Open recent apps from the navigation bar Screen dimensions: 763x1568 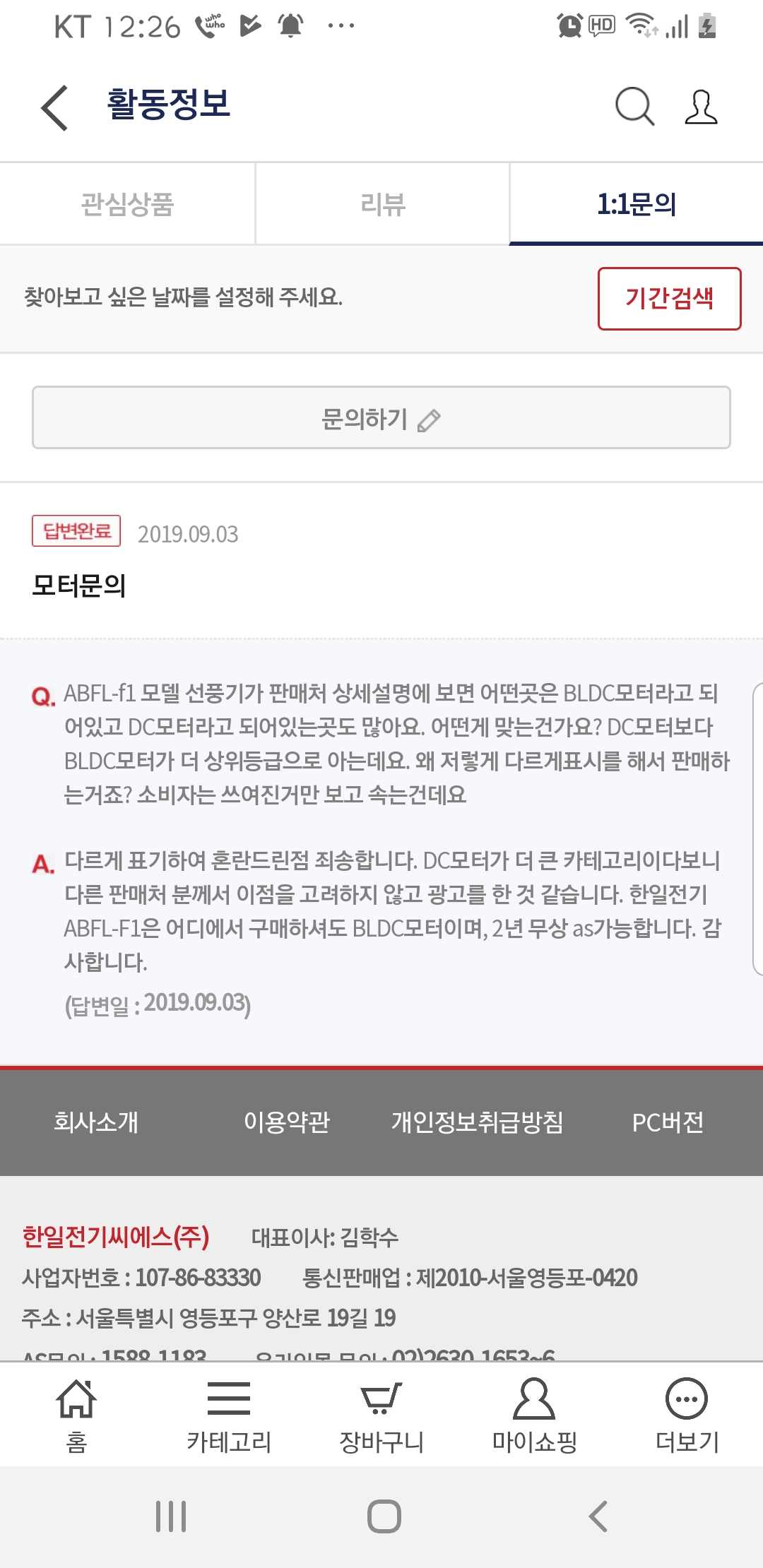coord(171,1516)
